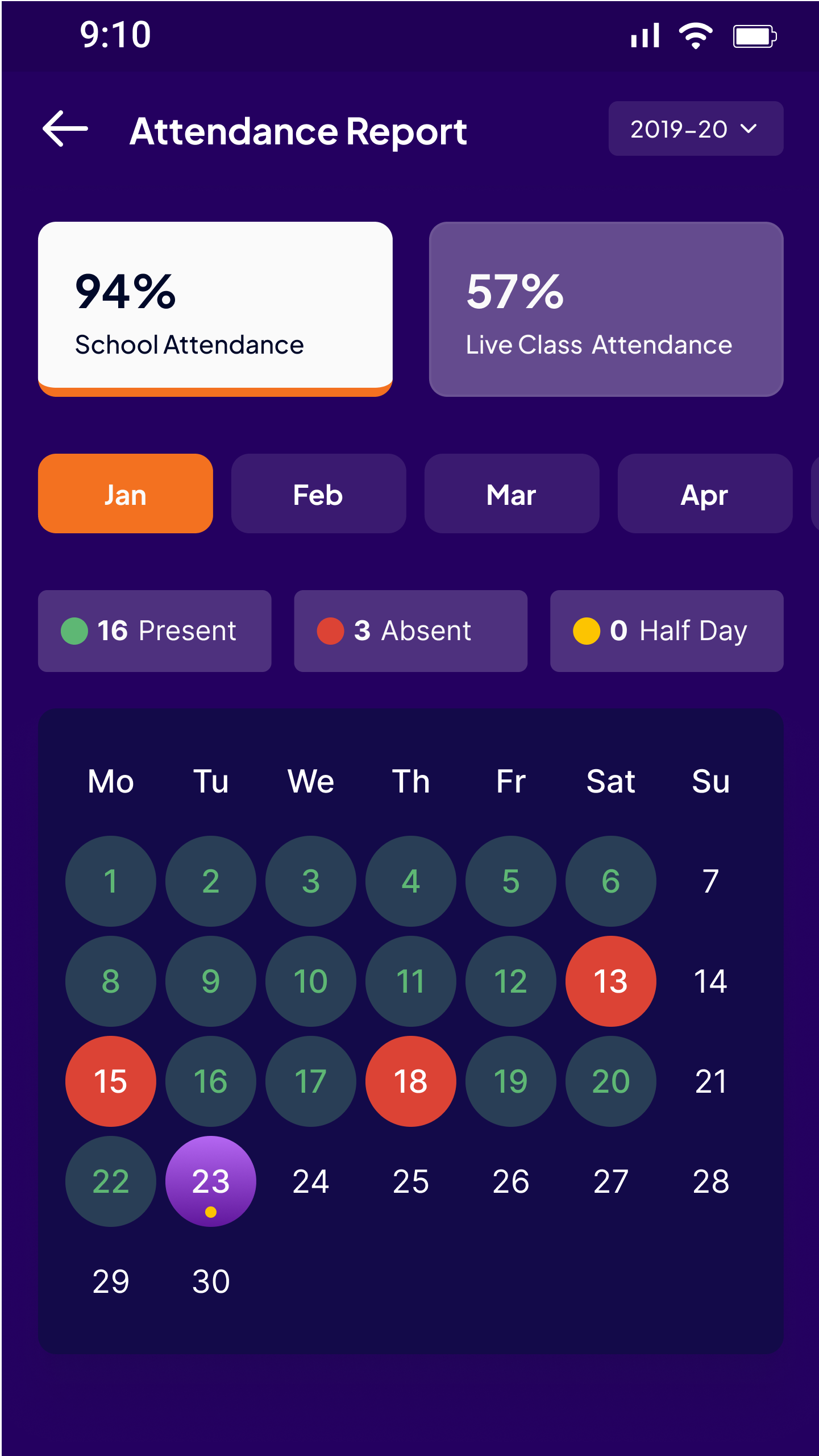Switch to Live Class Attendance card
Viewport: 819px width, 1456px height.
(606, 309)
